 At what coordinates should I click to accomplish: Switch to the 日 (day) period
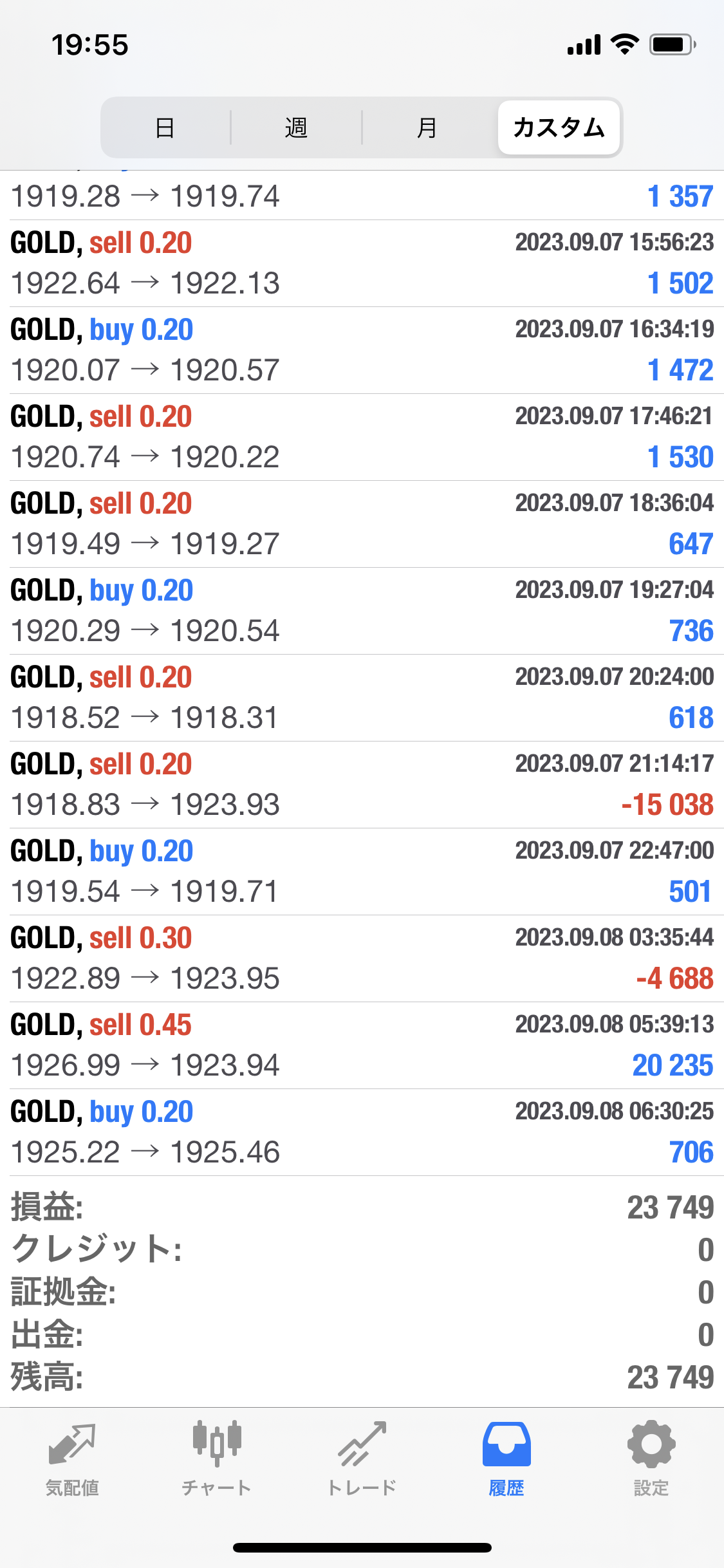pos(165,127)
